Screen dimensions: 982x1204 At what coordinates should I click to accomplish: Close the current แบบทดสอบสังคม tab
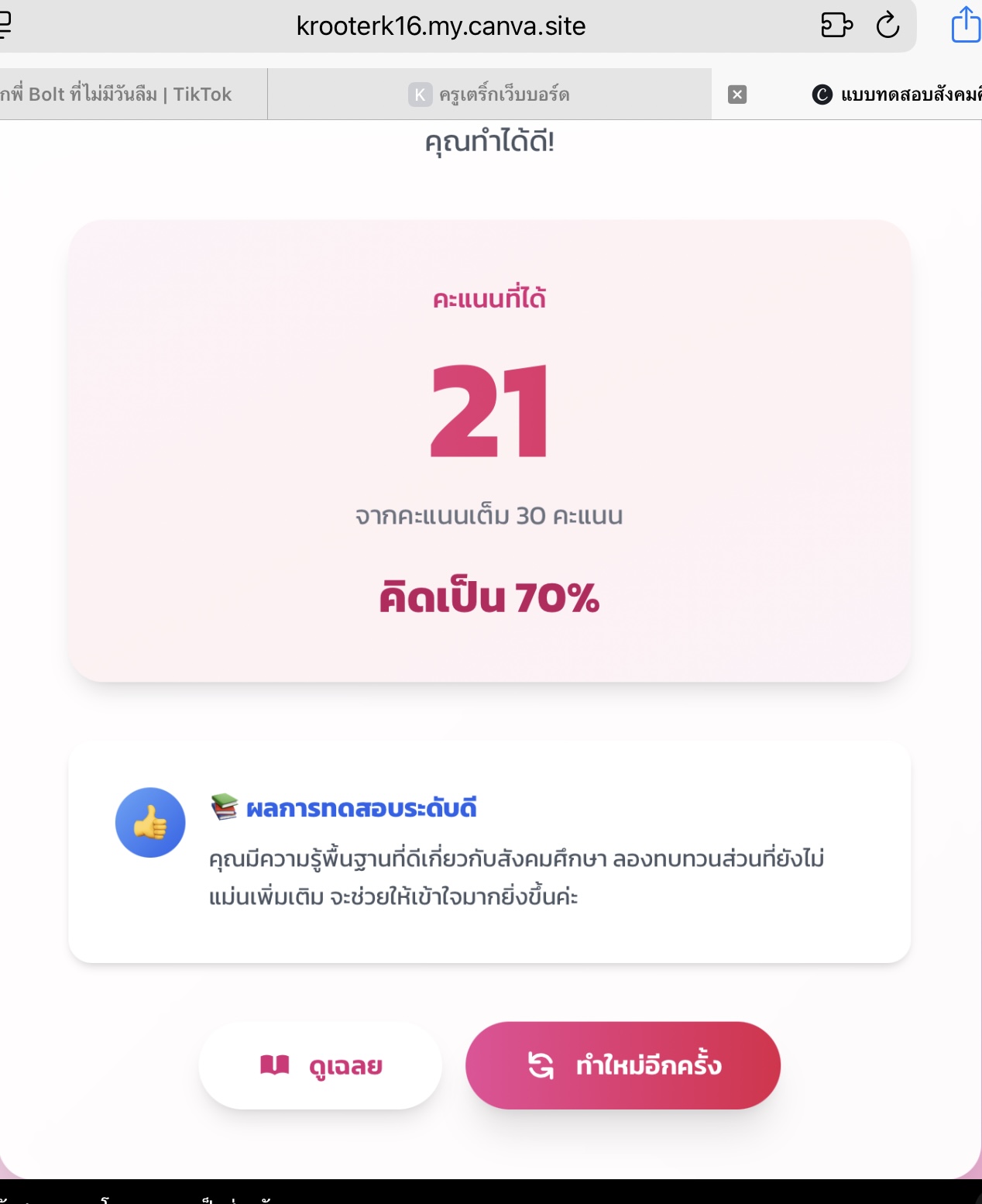tap(737, 95)
